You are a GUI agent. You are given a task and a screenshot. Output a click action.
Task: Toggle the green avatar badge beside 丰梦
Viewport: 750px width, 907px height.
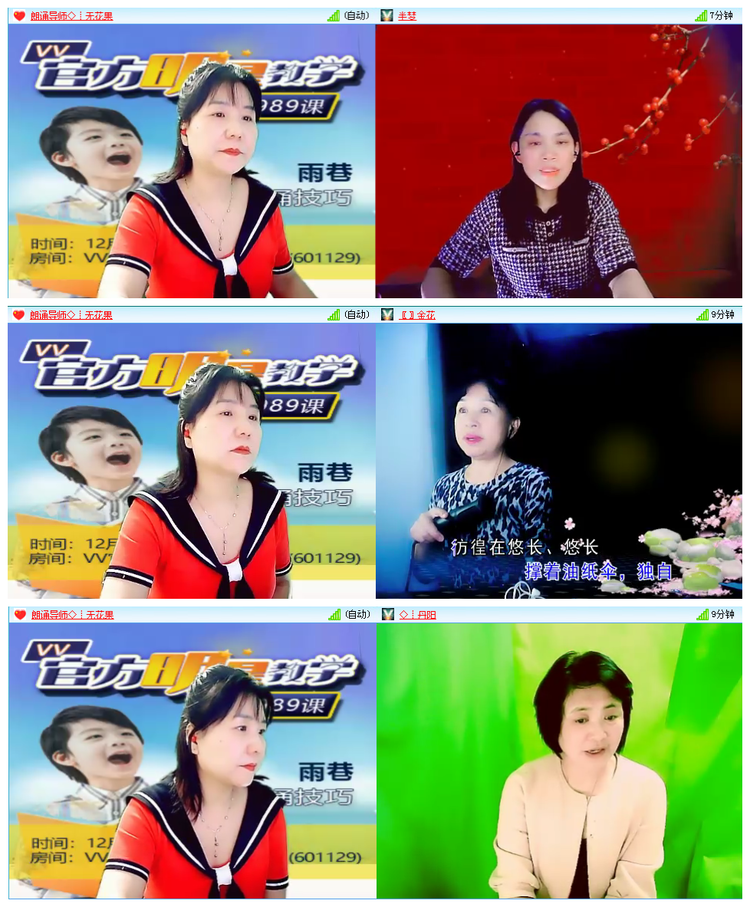385,13
